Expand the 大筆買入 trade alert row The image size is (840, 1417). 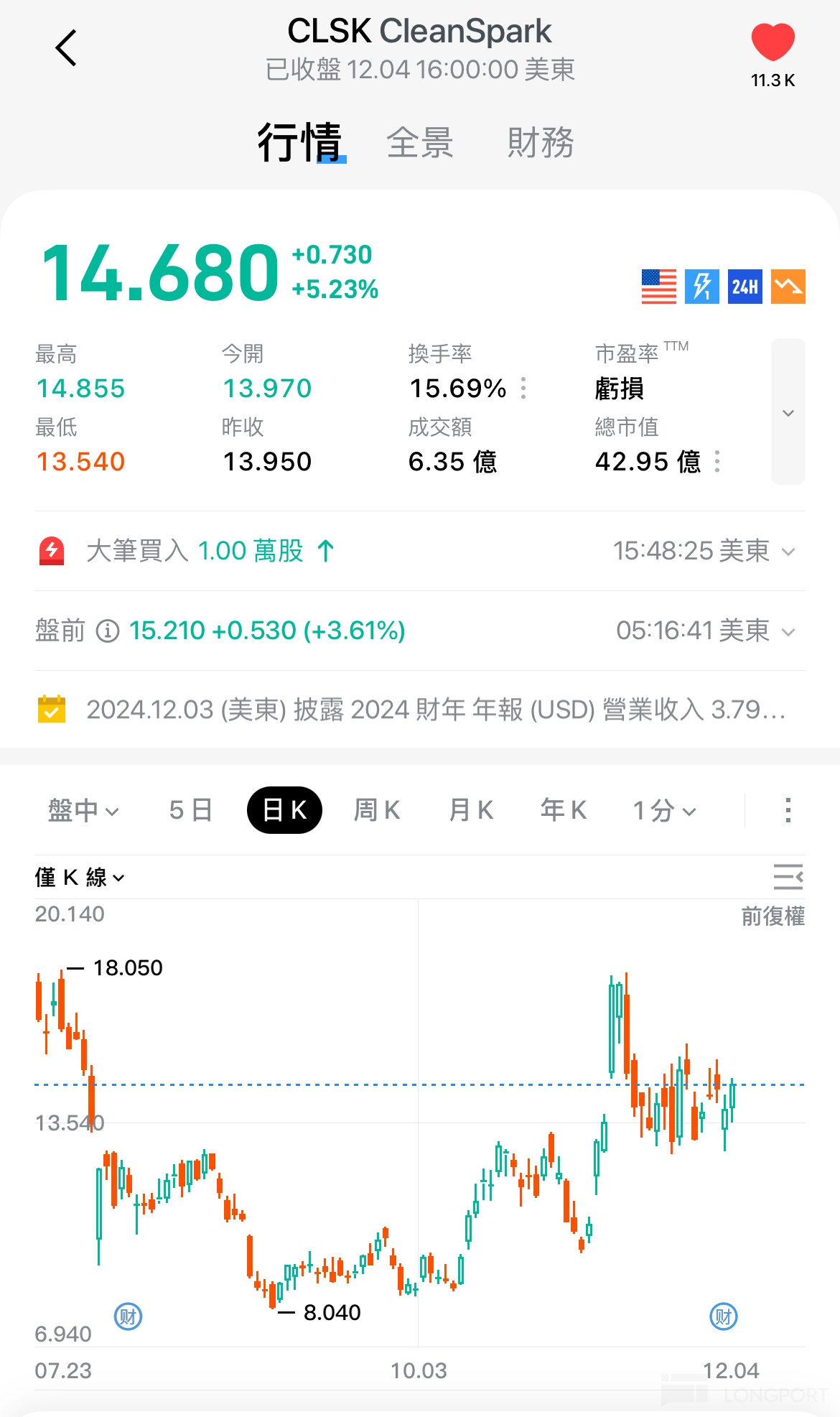pos(788,552)
